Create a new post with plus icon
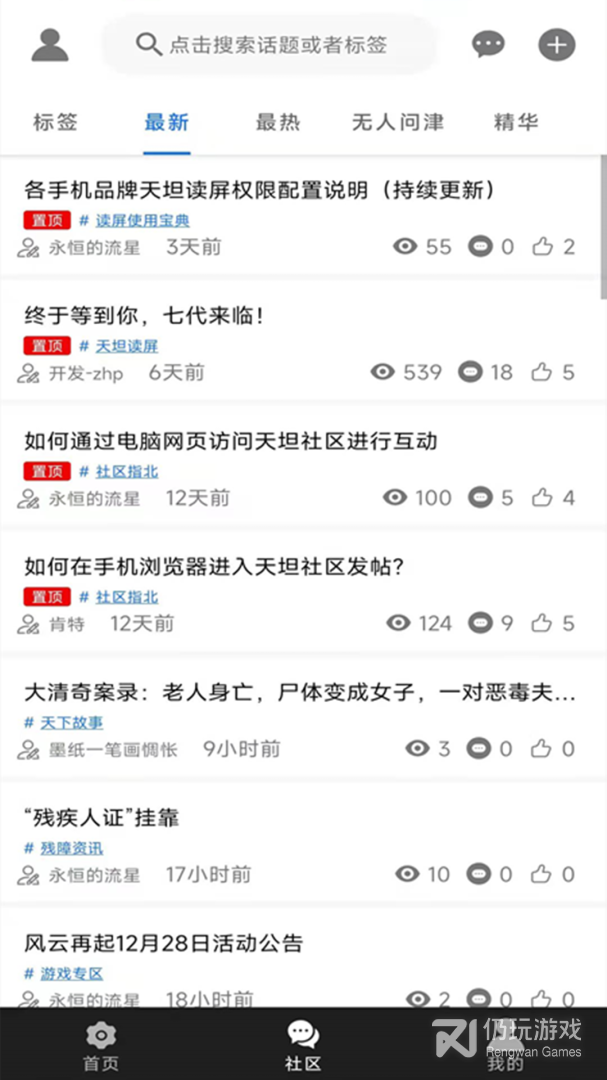Viewport: 607px width, 1080px height. click(557, 45)
